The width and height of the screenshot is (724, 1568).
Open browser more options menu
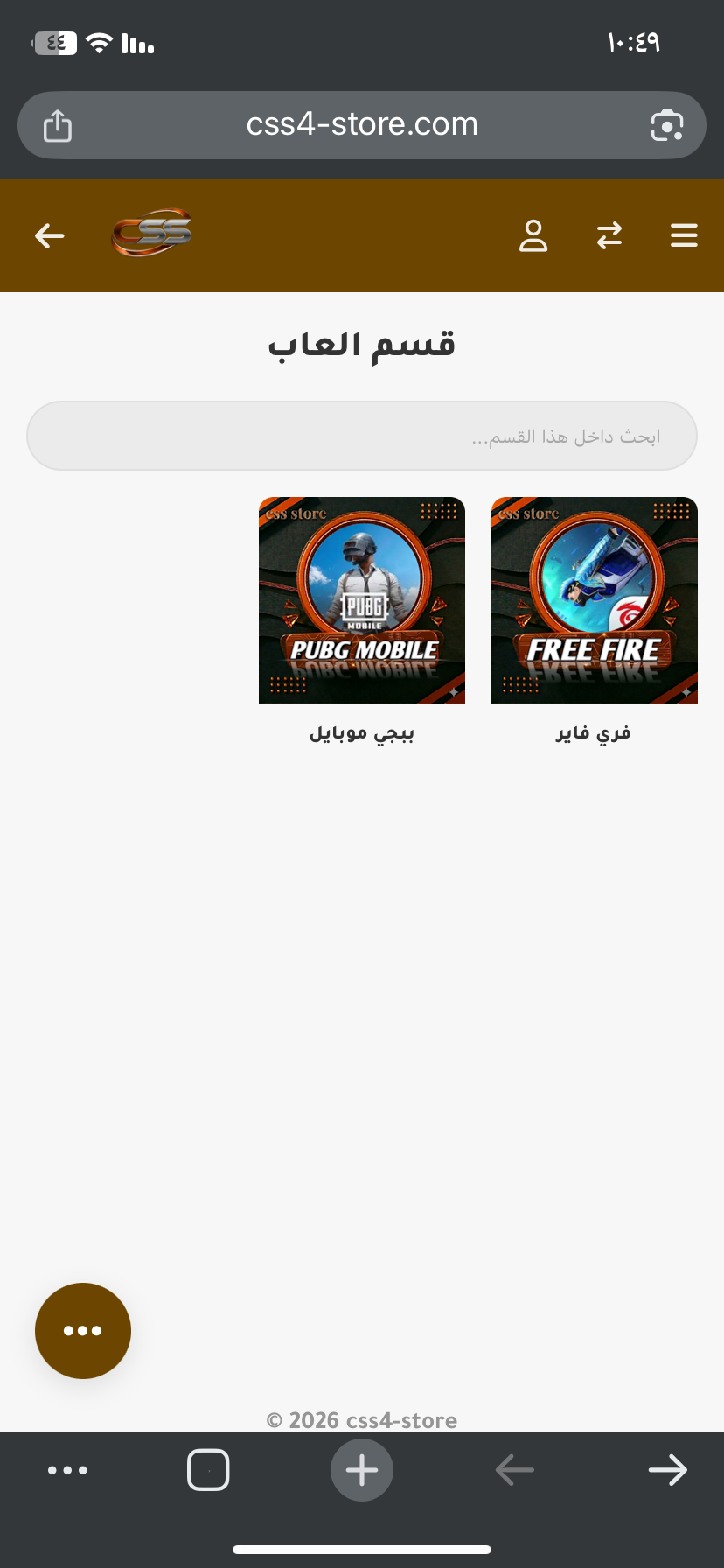(x=67, y=1470)
